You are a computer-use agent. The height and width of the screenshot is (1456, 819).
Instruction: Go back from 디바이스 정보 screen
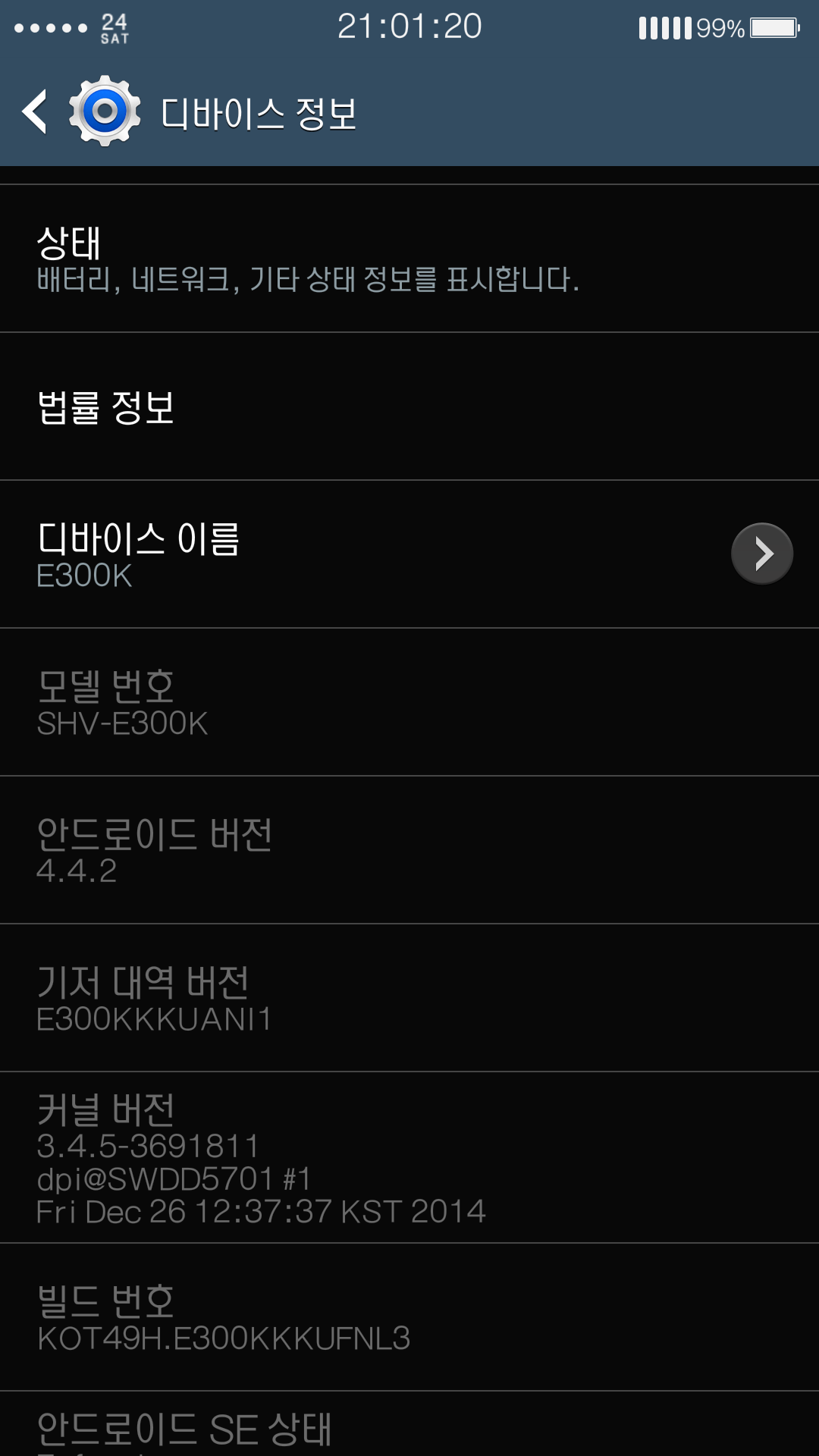tap(36, 112)
